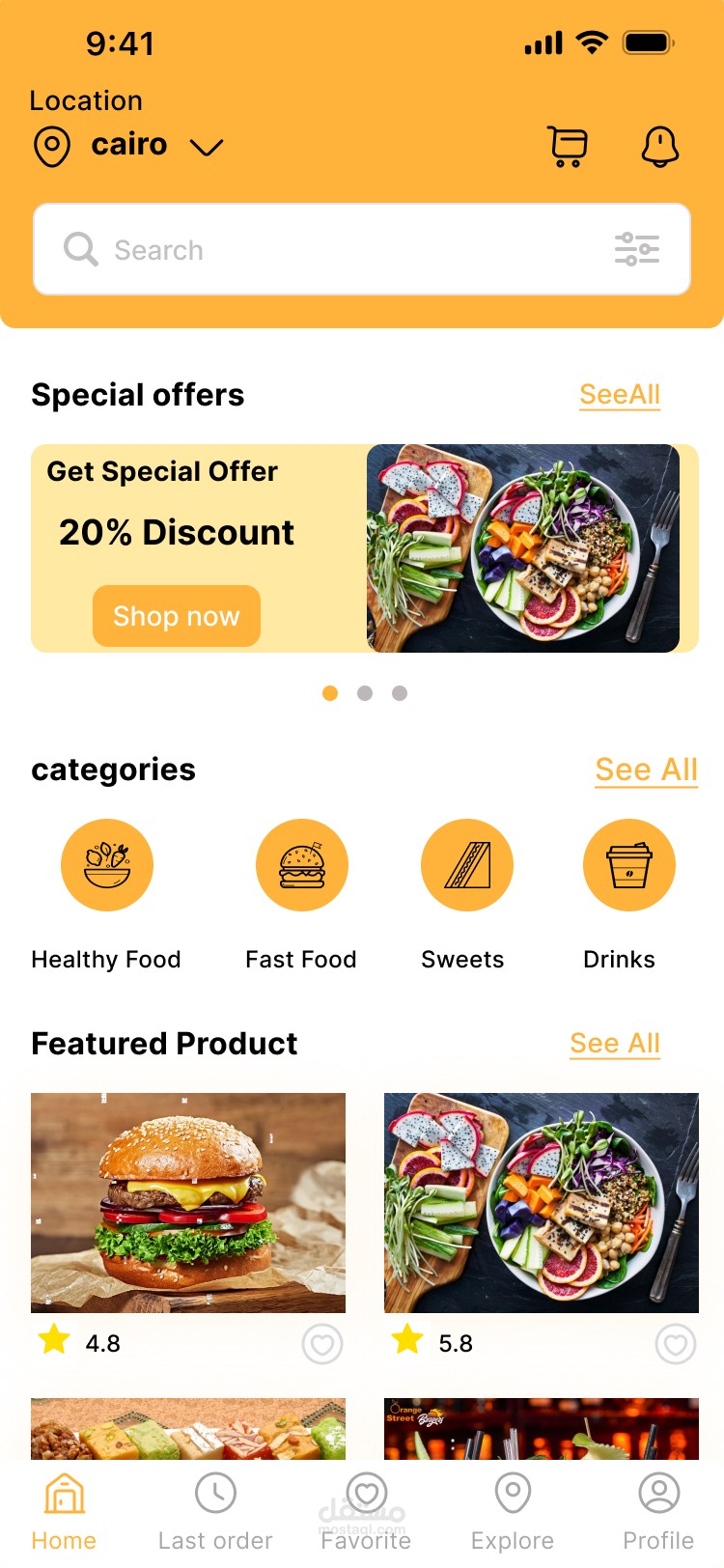724x1568 pixels.
Task: Open the notifications bell
Action: click(x=660, y=147)
